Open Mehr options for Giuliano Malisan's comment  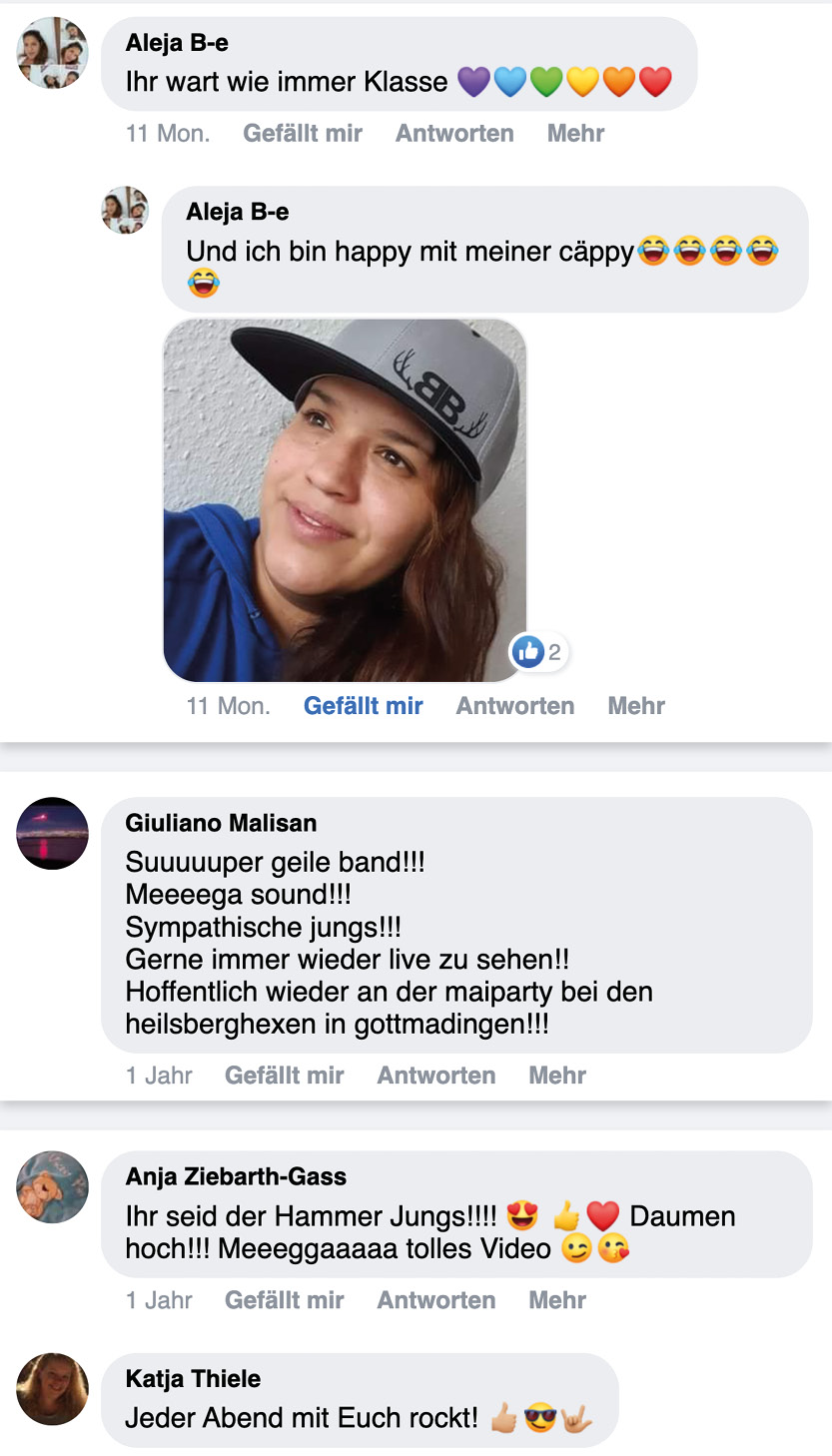(x=557, y=1076)
